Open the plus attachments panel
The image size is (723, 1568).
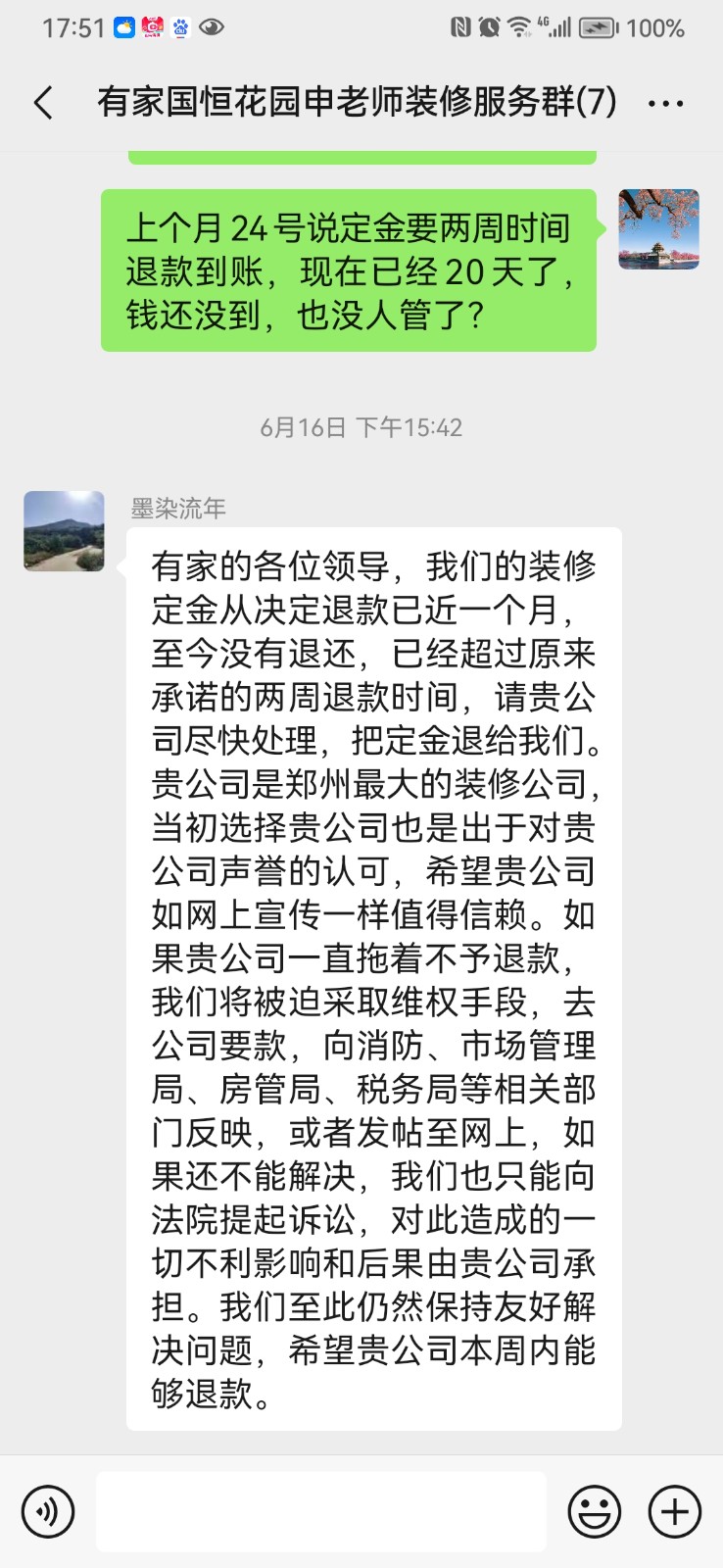click(675, 1511)
